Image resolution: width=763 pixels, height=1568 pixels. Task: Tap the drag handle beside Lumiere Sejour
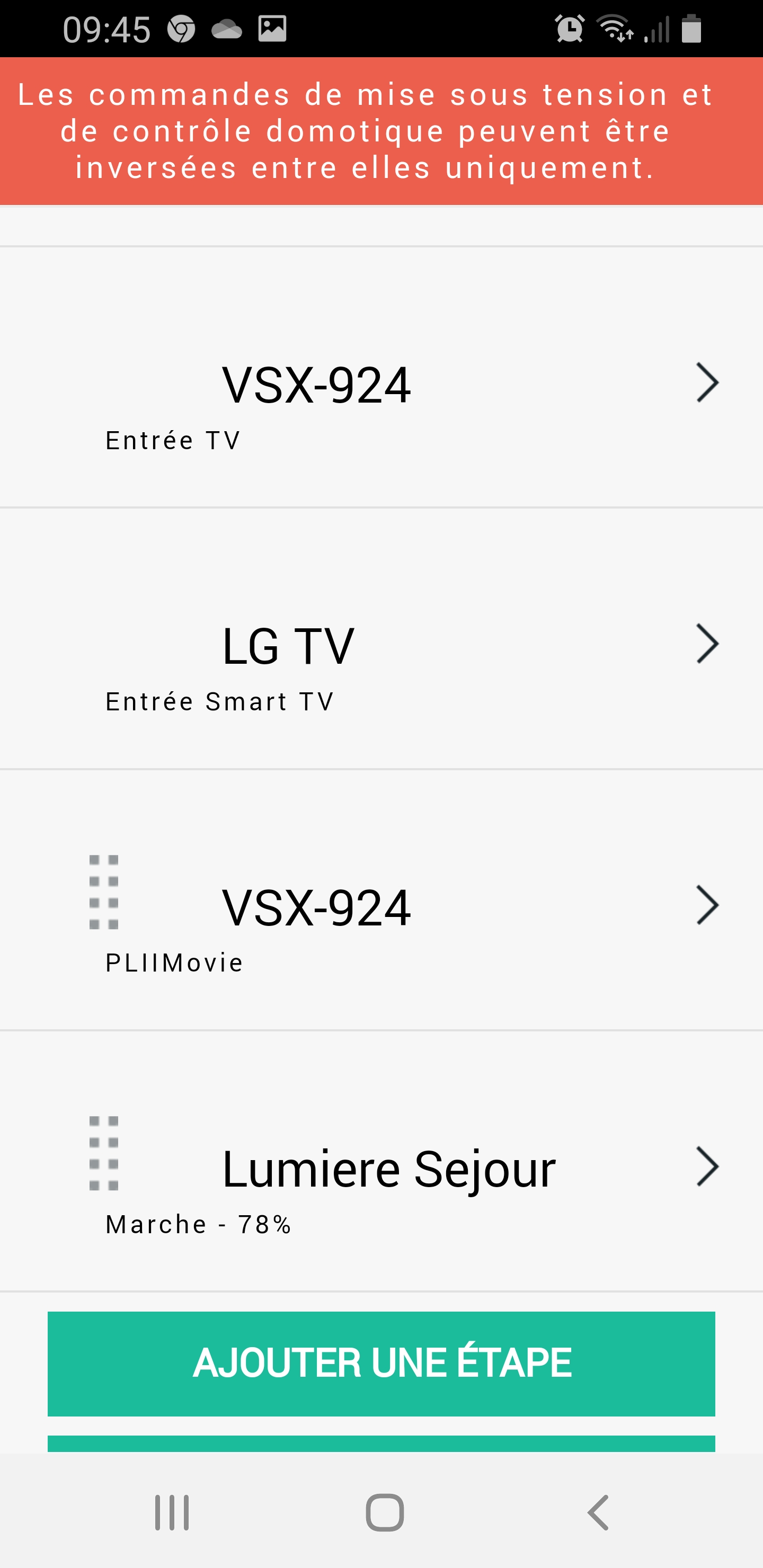tap(103, 1153)
